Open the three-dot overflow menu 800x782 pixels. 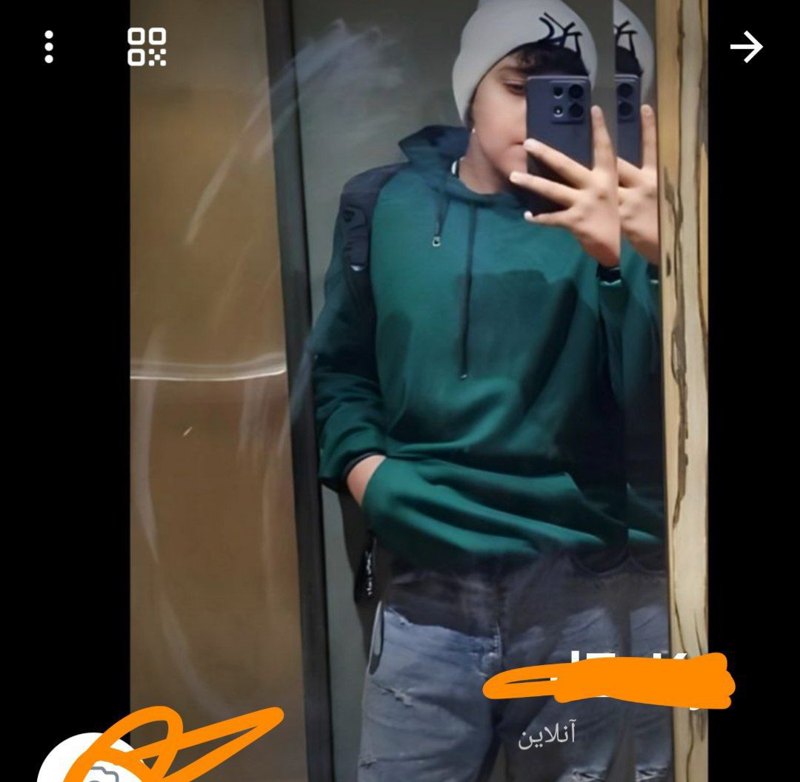click(x=48, y=47)
